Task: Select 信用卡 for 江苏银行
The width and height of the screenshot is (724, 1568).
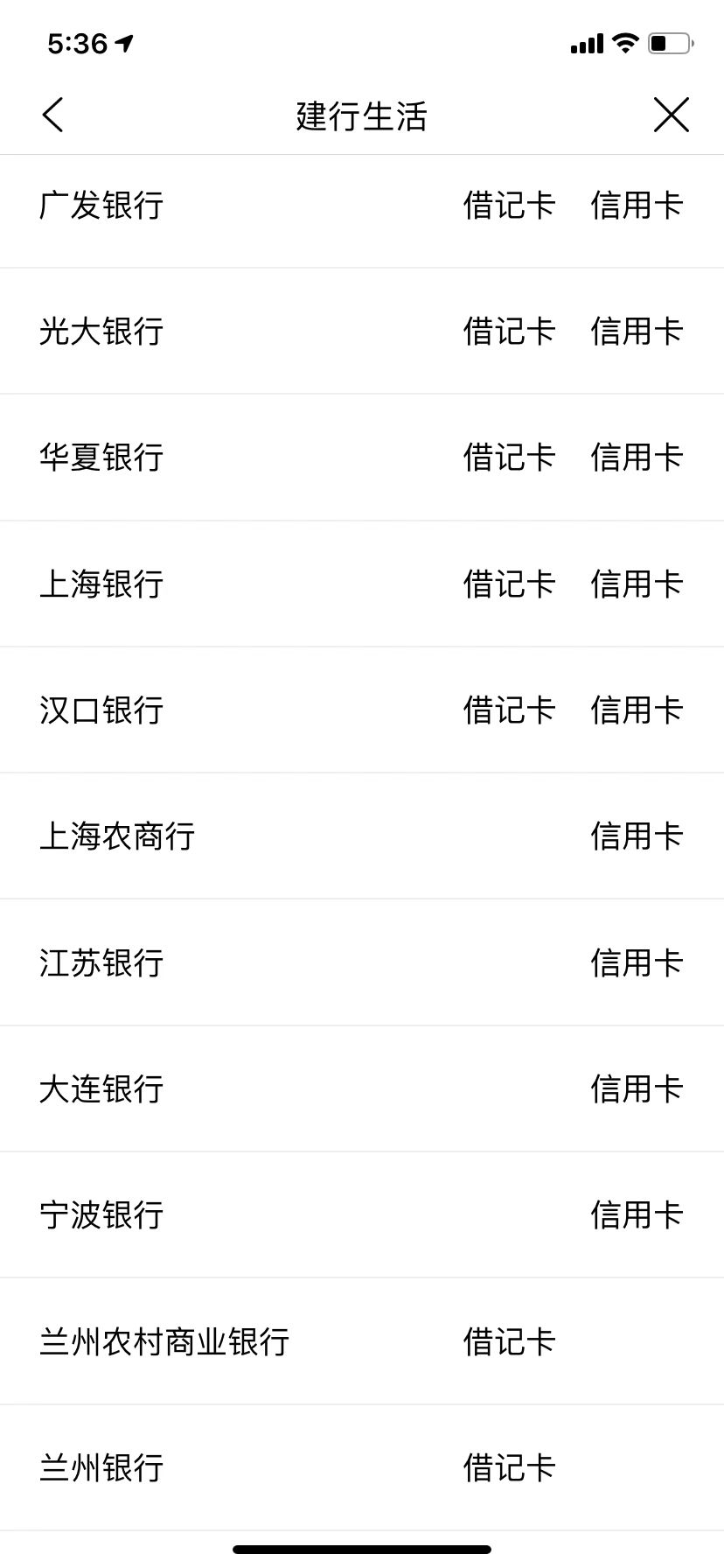Action: pos(637,962)
